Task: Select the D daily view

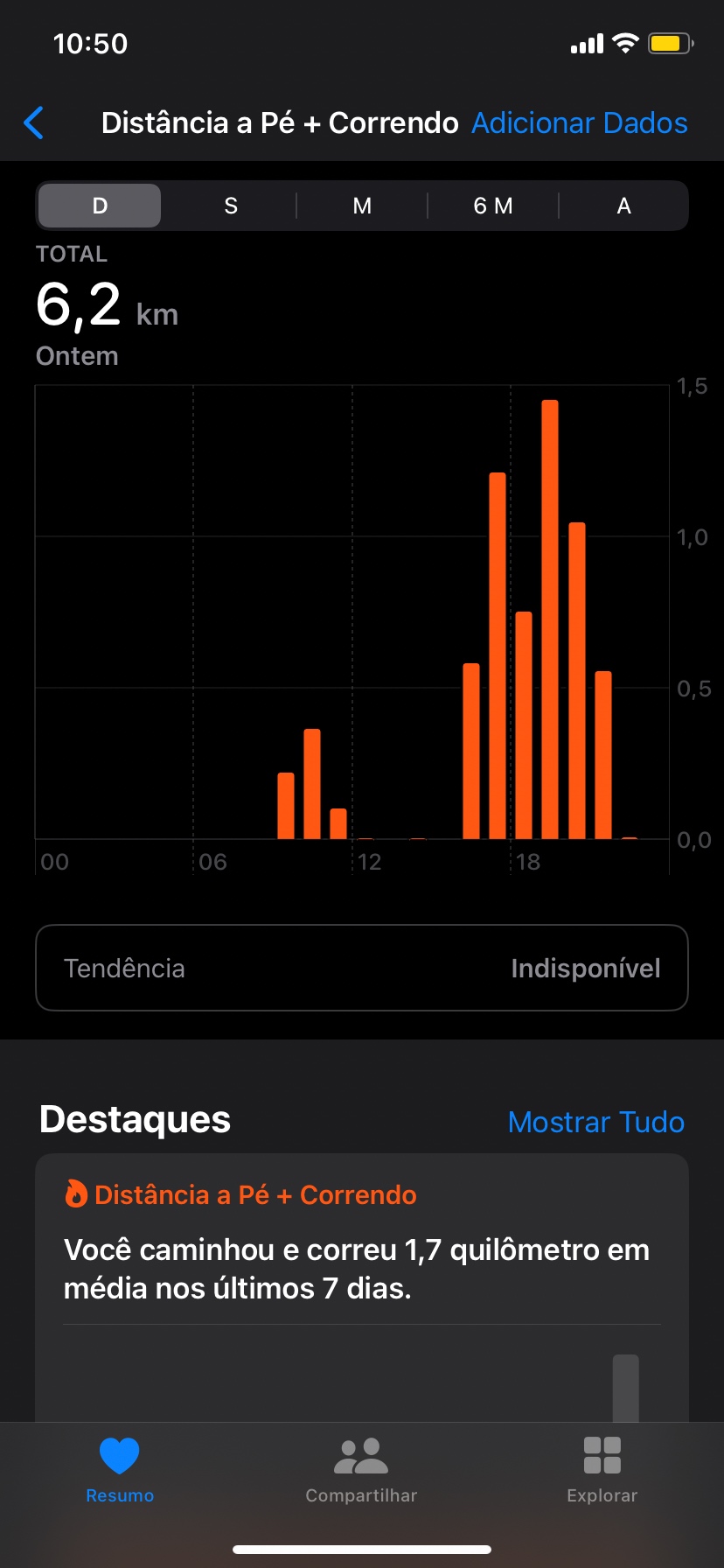Action: 100,206
